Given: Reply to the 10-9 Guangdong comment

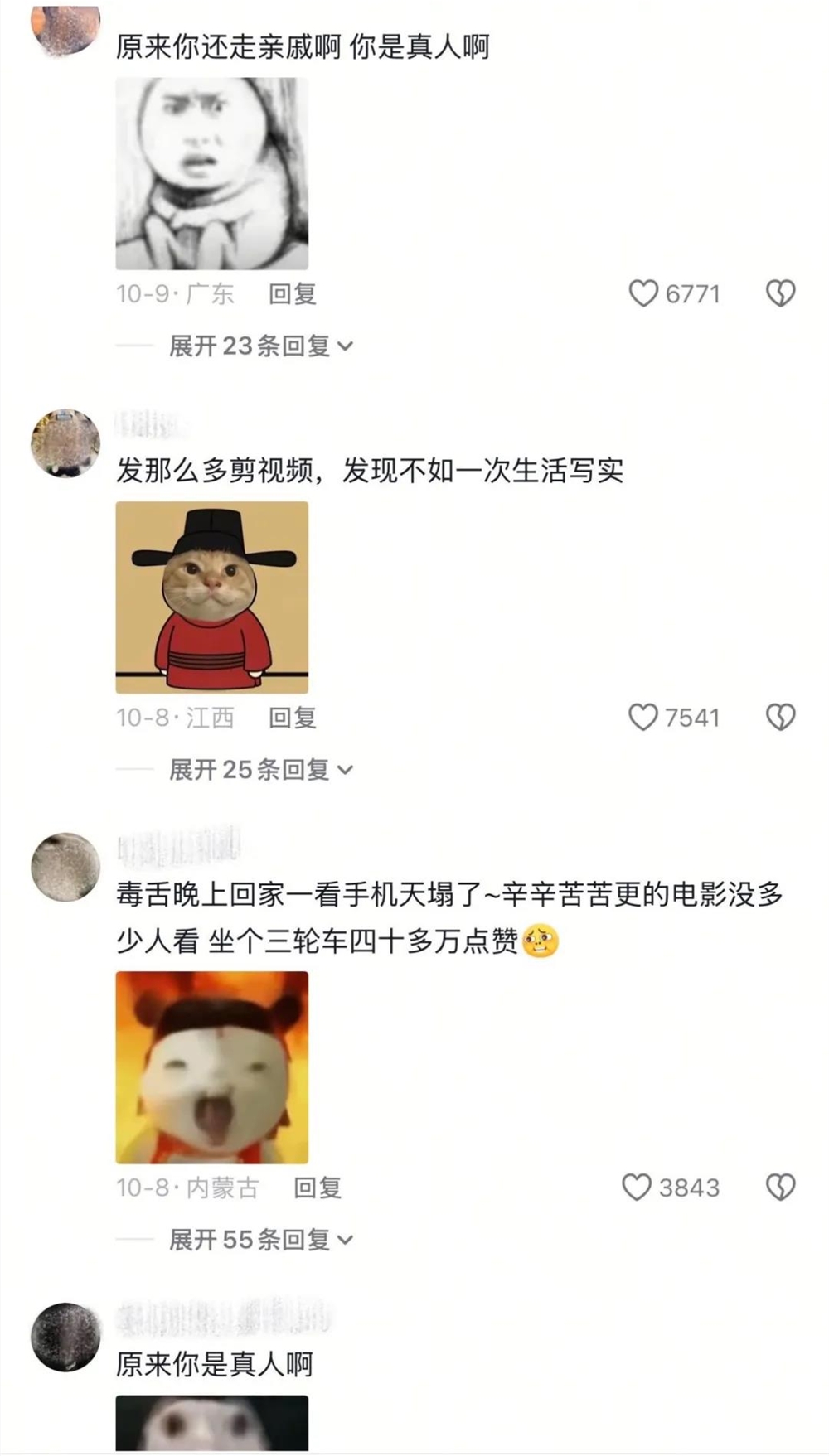Looking at the screenshot, I should pos(292,294).
